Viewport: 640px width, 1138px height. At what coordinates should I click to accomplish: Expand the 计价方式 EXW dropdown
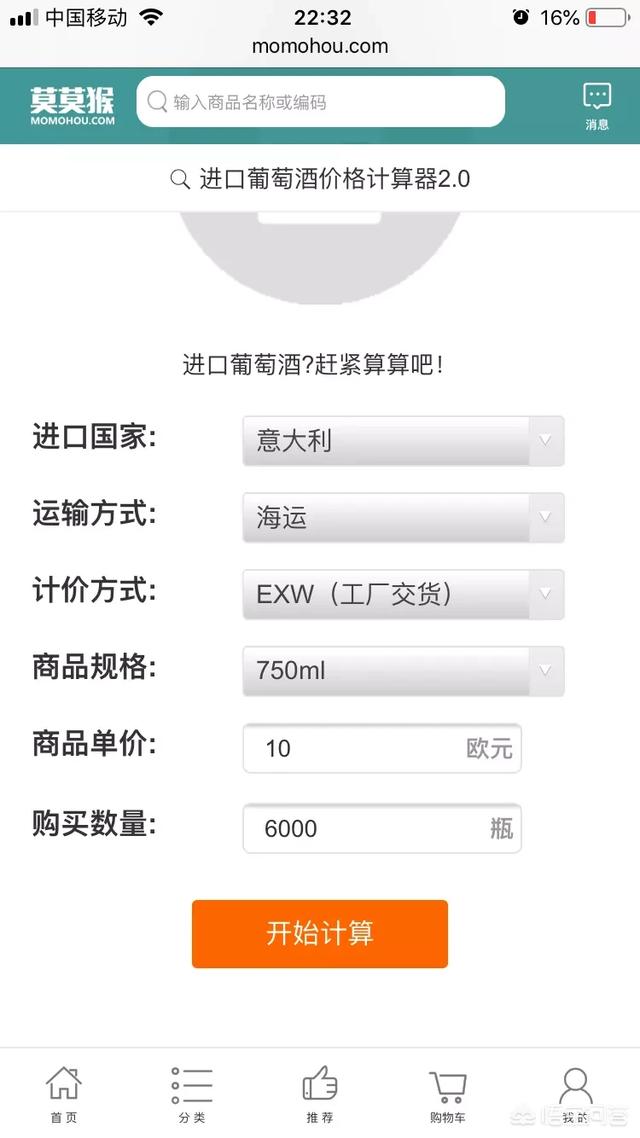point(403,594)
